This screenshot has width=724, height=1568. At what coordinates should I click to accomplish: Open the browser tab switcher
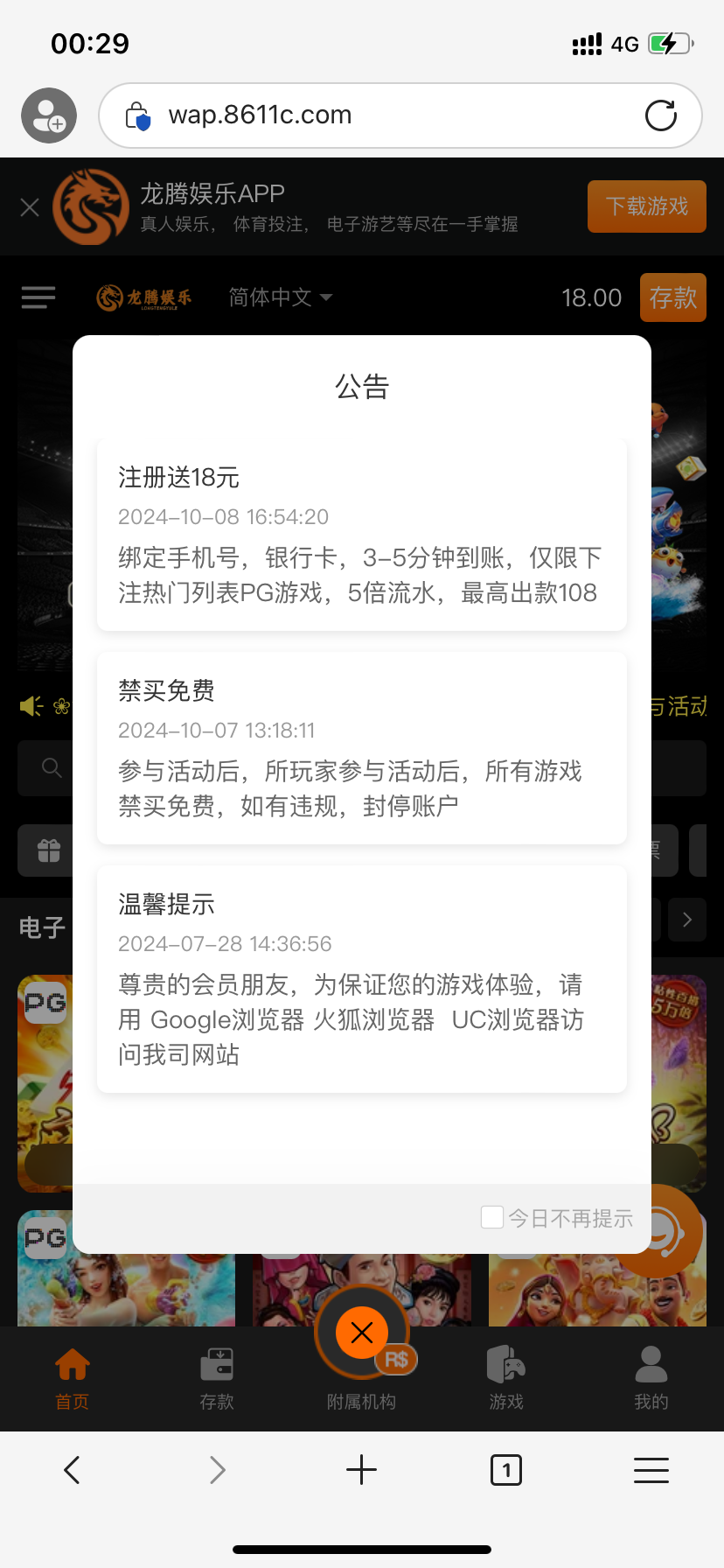coord(506,1470)
